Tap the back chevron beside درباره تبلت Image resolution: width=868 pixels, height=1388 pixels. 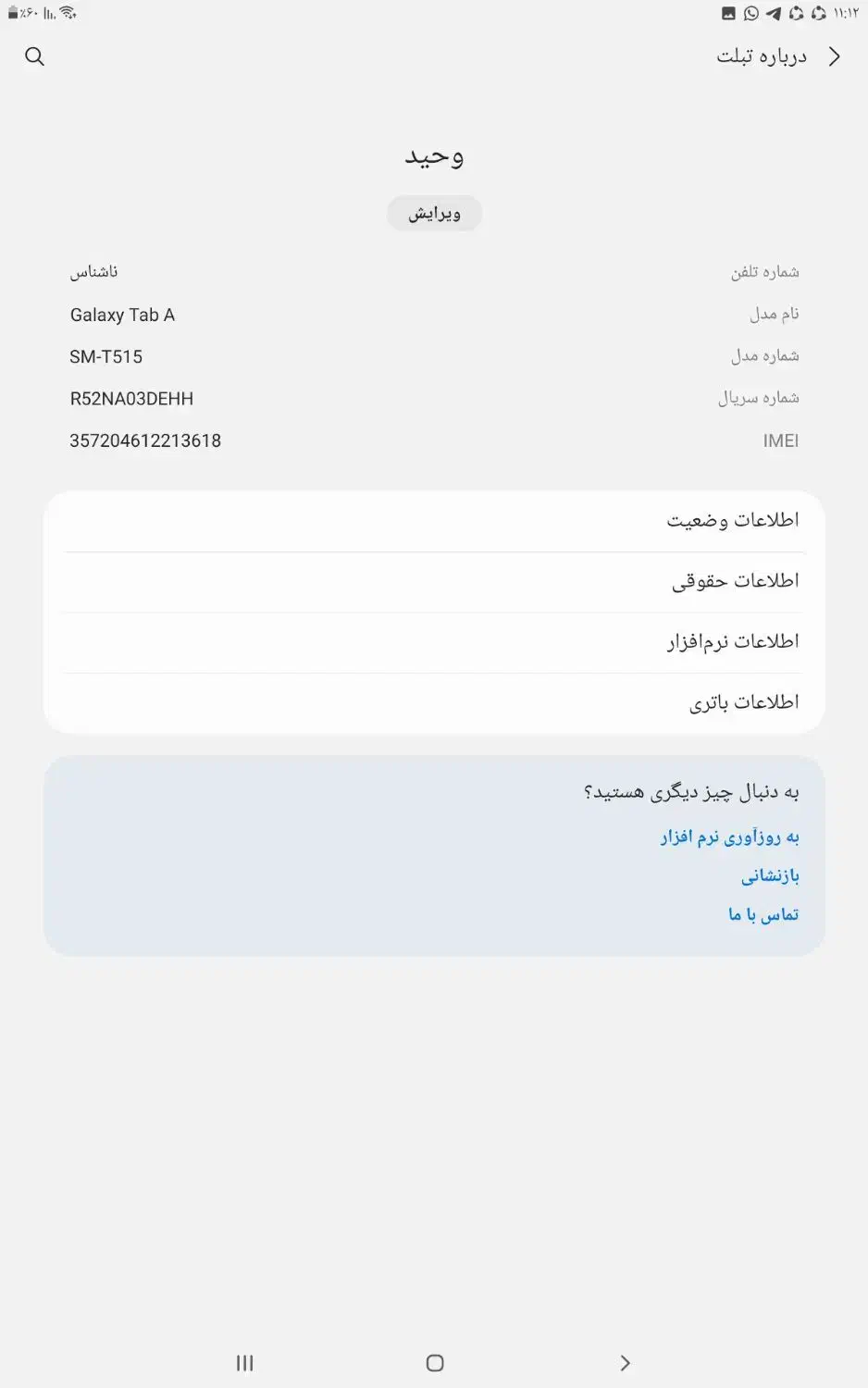[833, 56]
